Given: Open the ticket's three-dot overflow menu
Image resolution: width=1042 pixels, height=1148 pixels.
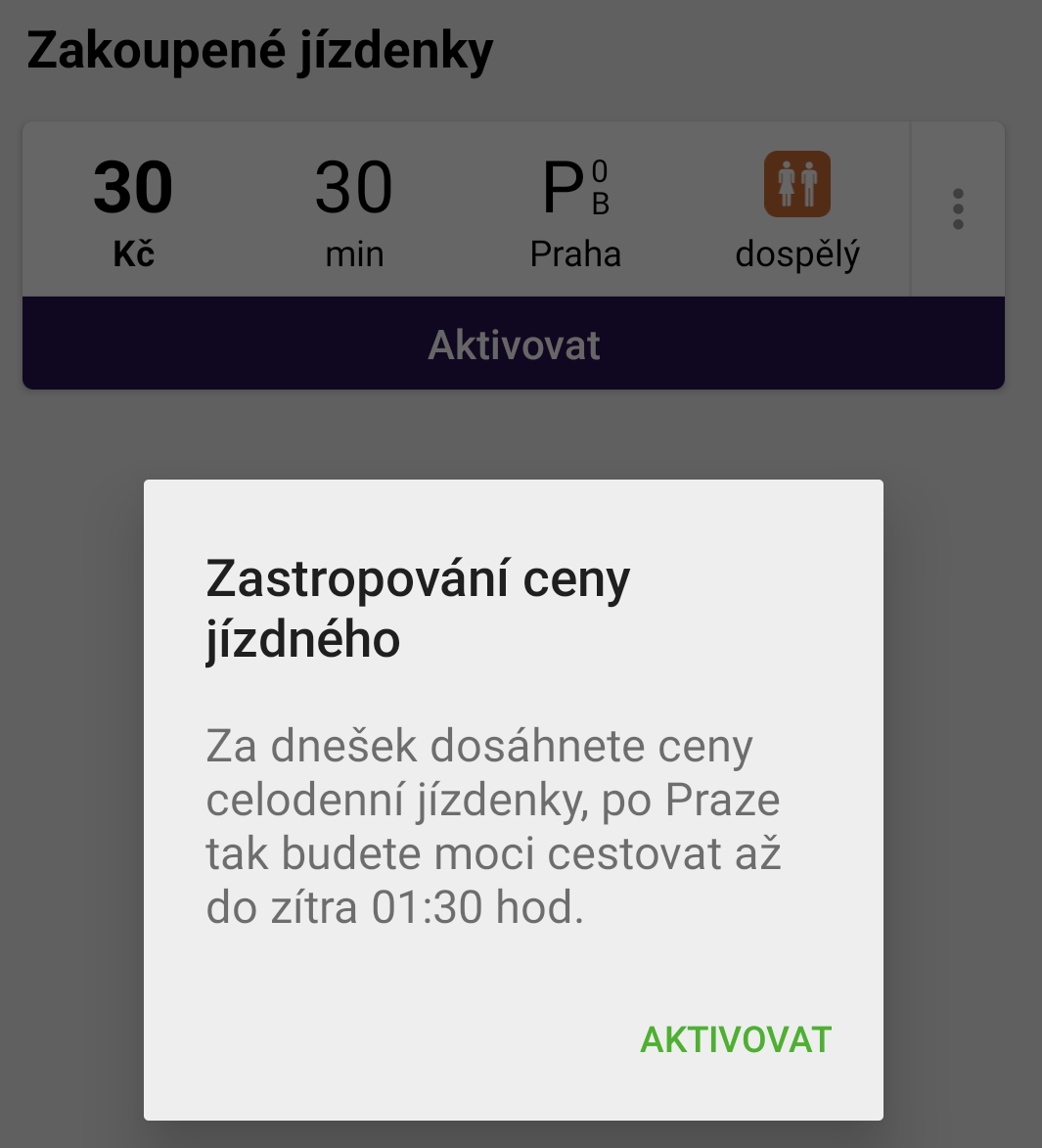Looking at the screenshot, I should 958,209.
